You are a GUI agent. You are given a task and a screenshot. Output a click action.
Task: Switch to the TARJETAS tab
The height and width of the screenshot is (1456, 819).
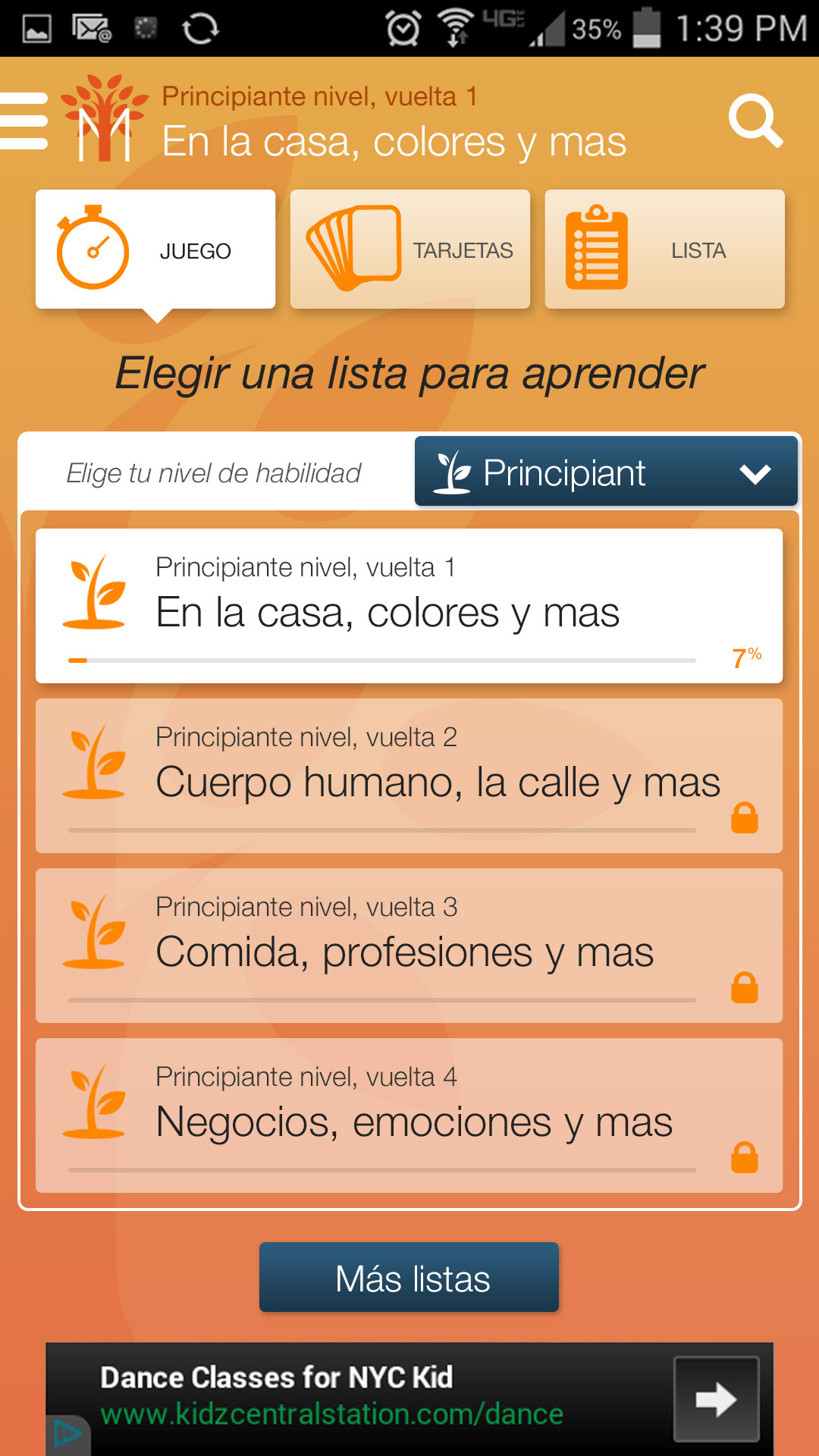(x=409, y=250)
